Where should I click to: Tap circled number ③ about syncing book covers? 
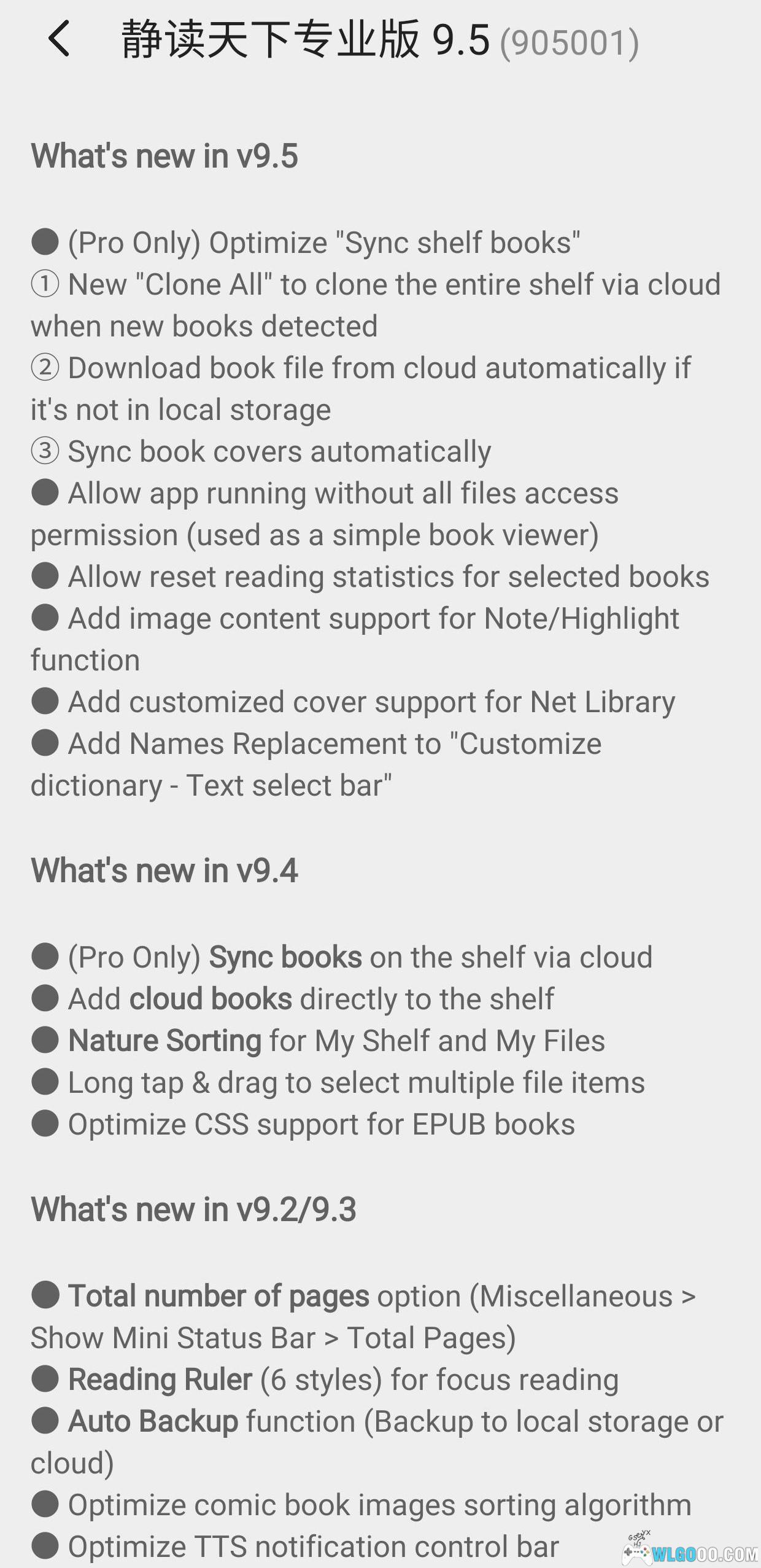click(44, 451)
